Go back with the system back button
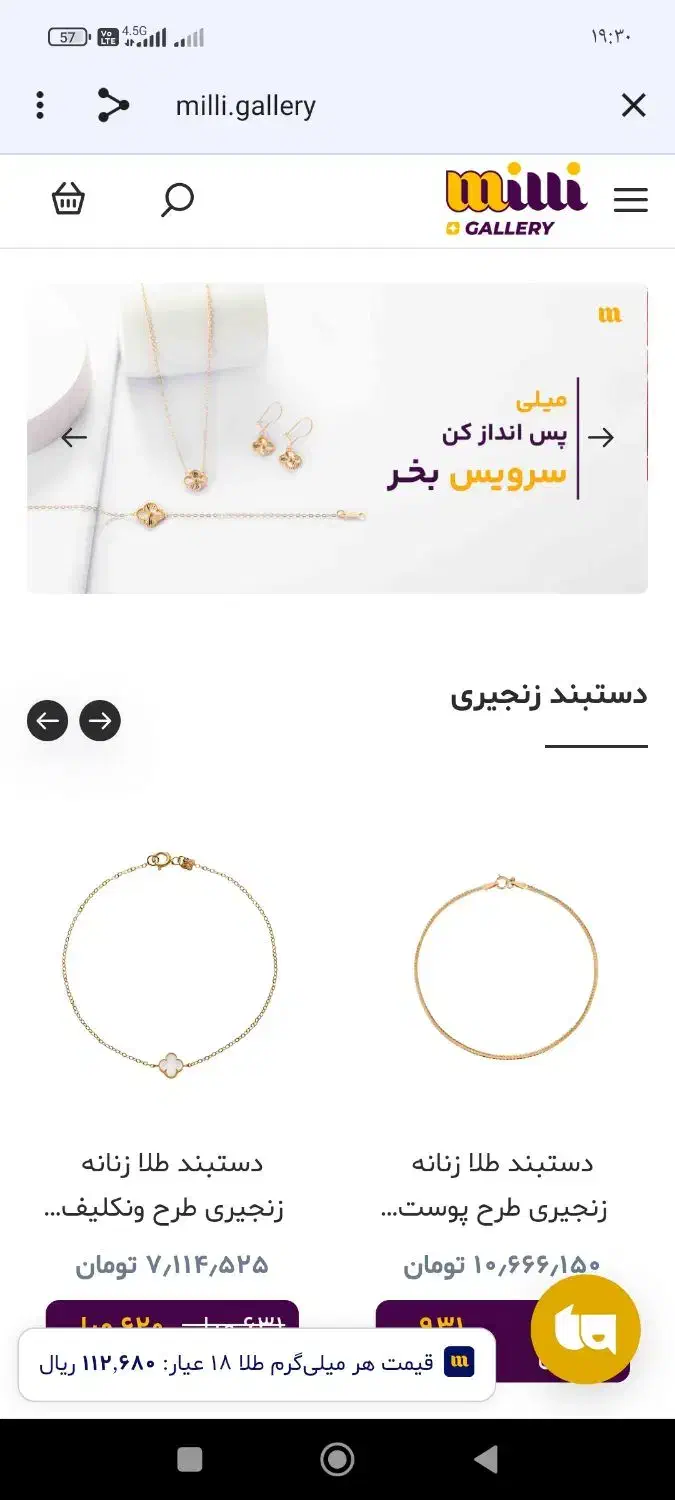The height and width of the screenshot is (1500, 675). point(486,1460)
